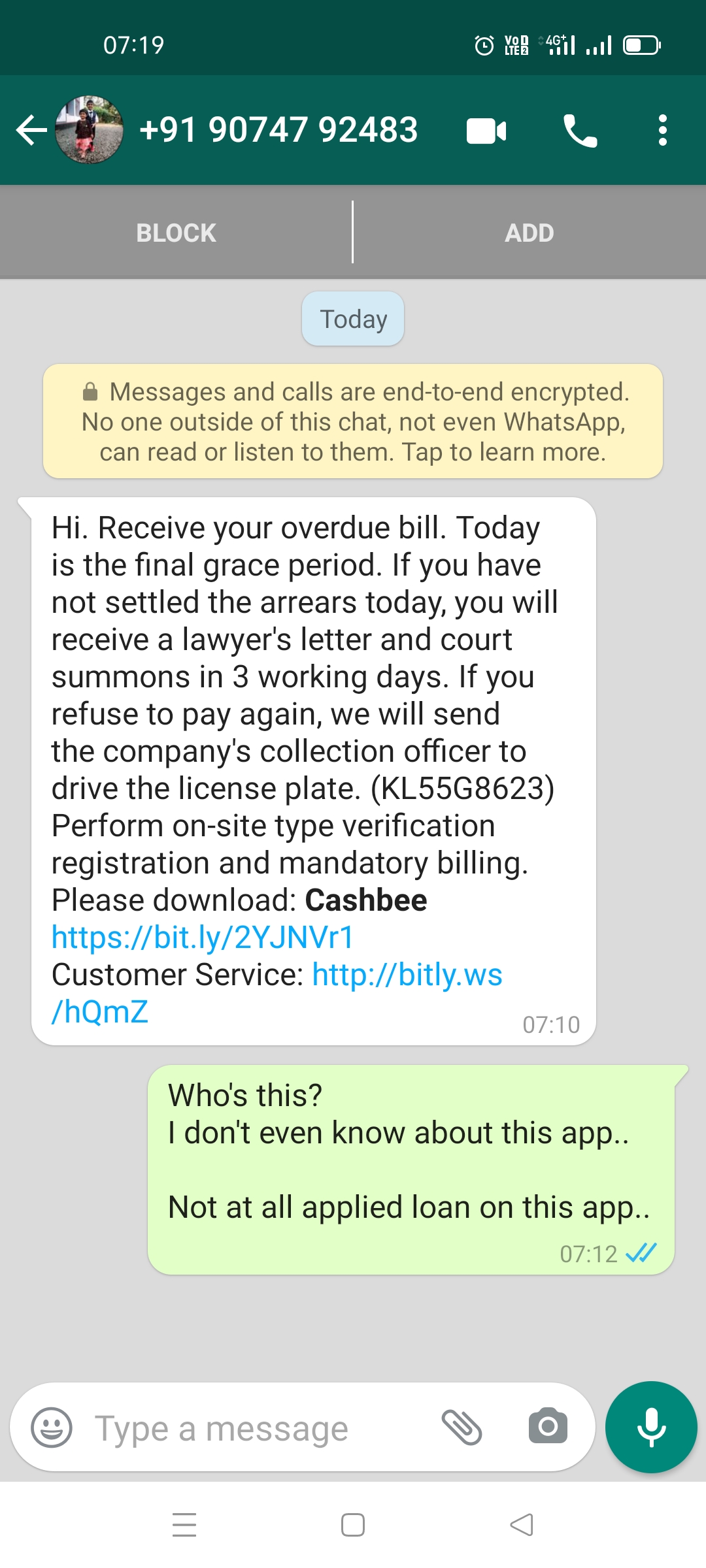
Task: Open the bitly.ws customer service link
Action: [407, 975]
